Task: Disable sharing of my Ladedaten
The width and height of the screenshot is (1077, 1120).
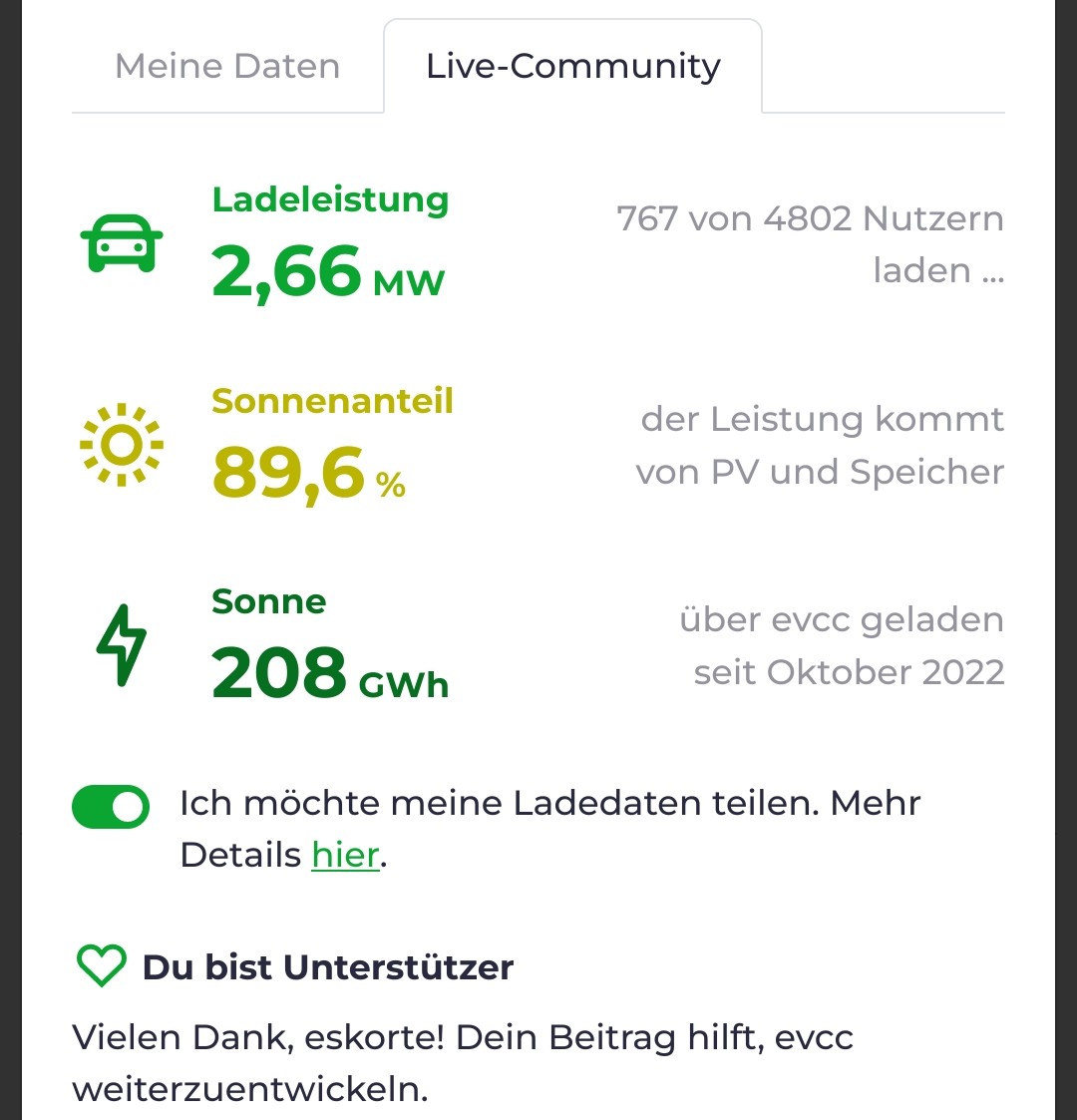Action: pos(111,807)
